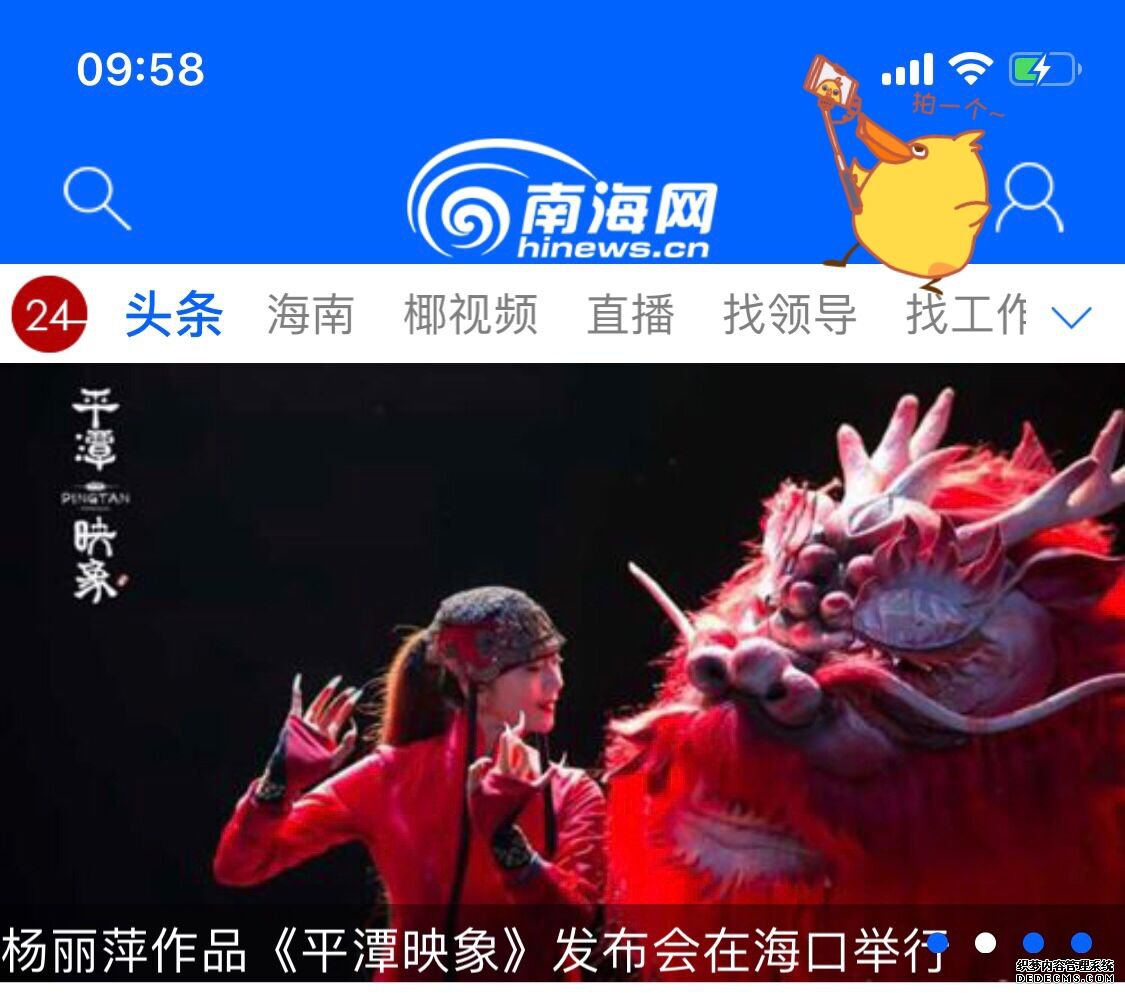Open the 找领导 tab
Screen dimensions: 1125x993
click(790, 315)
